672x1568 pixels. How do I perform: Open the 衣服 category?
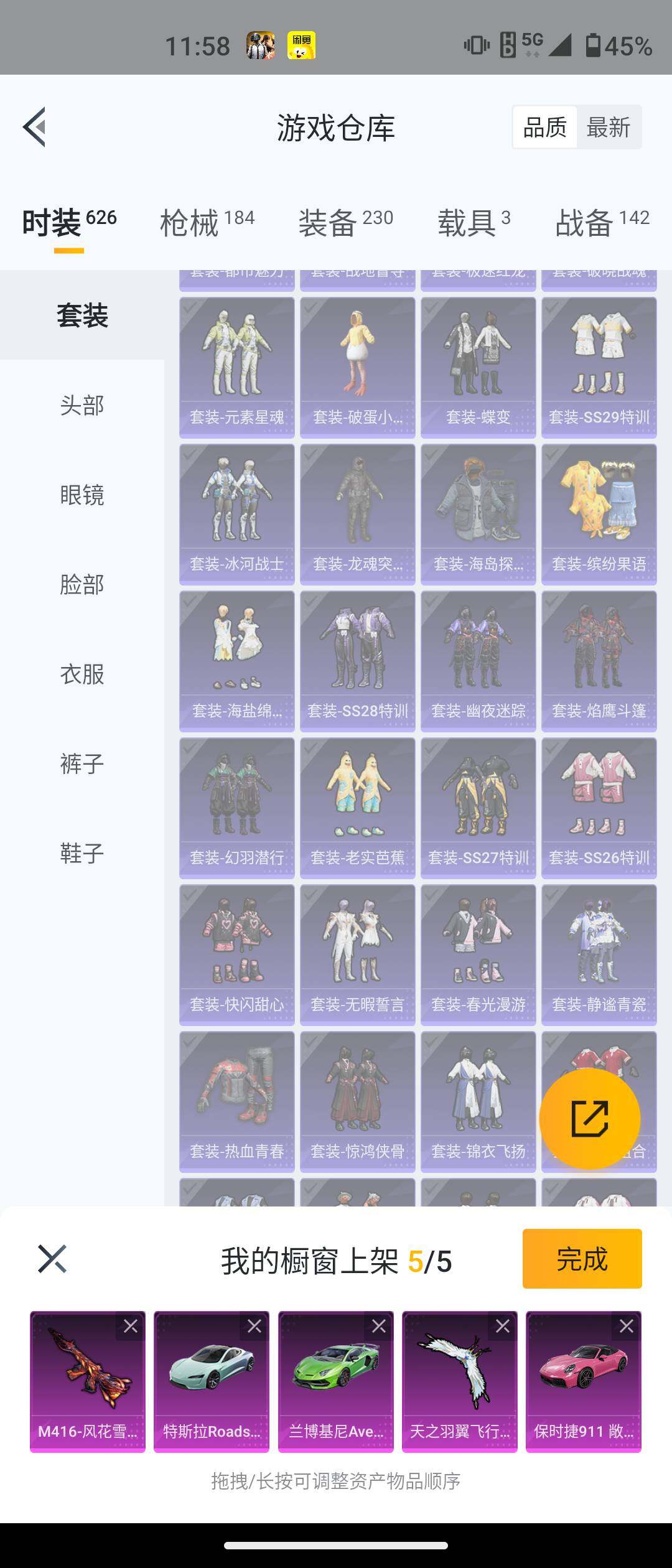point(82,674)
